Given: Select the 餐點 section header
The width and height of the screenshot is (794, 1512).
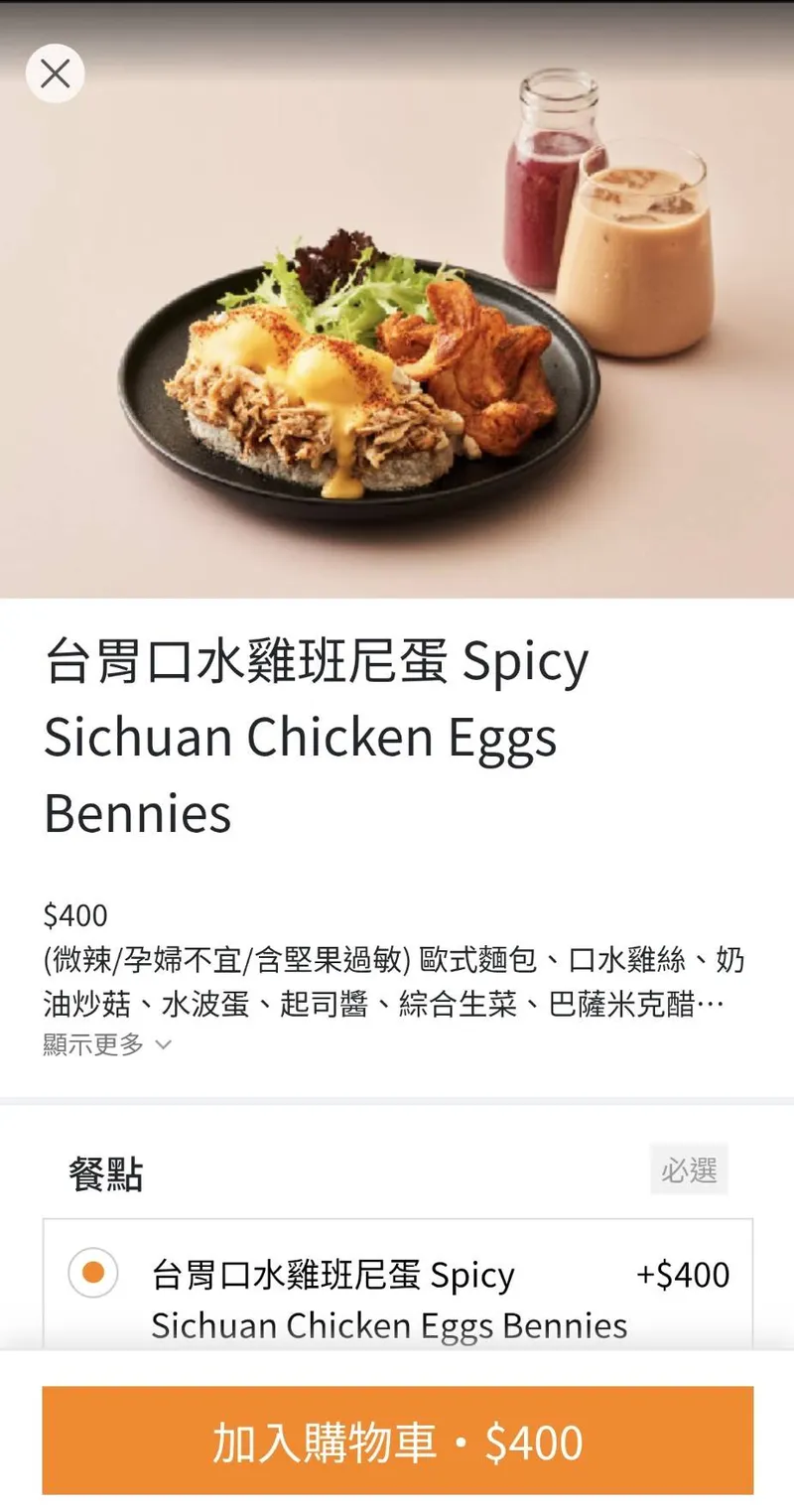Looking at the screenshot, I should [x=104, y=1174].
